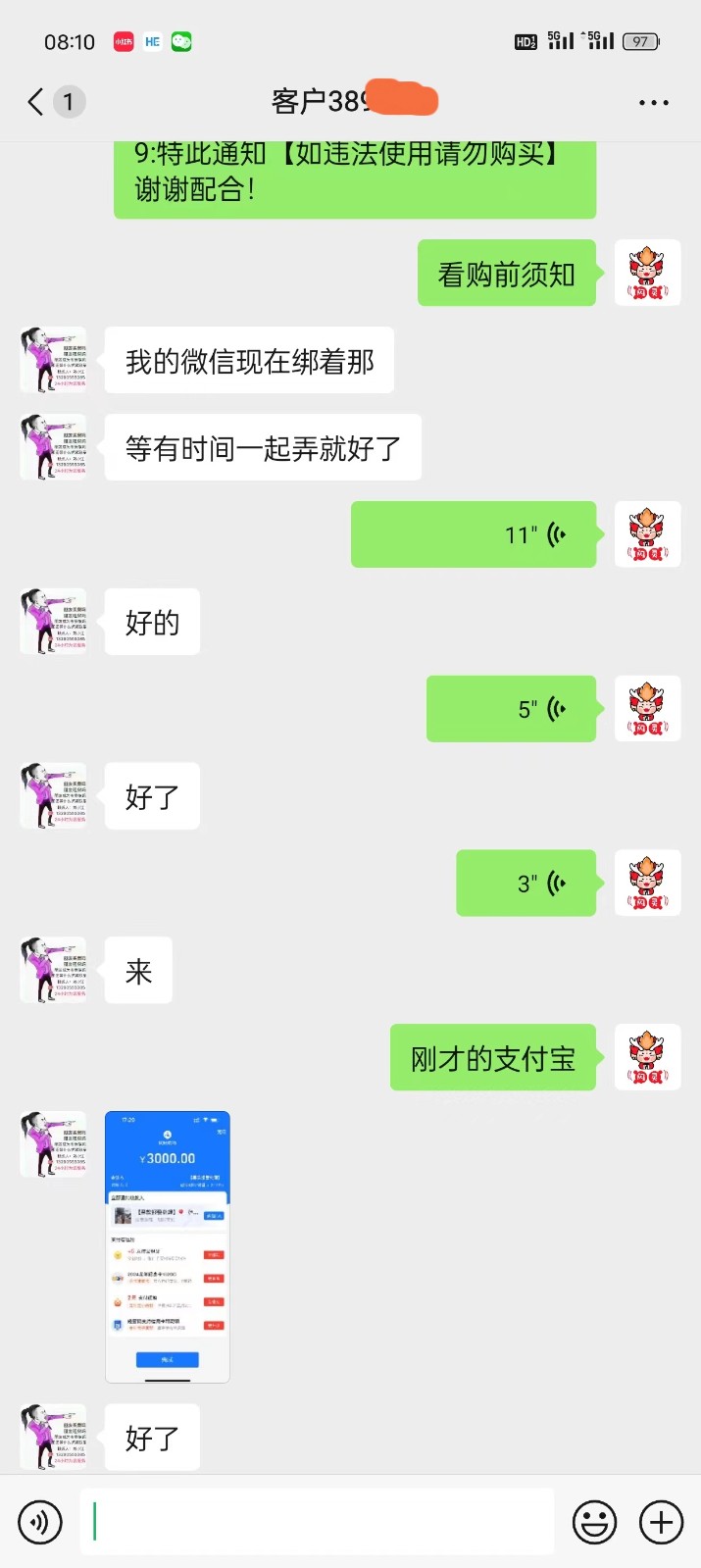
Task: Focus the message text field
Action: (x=317, y=1522)
